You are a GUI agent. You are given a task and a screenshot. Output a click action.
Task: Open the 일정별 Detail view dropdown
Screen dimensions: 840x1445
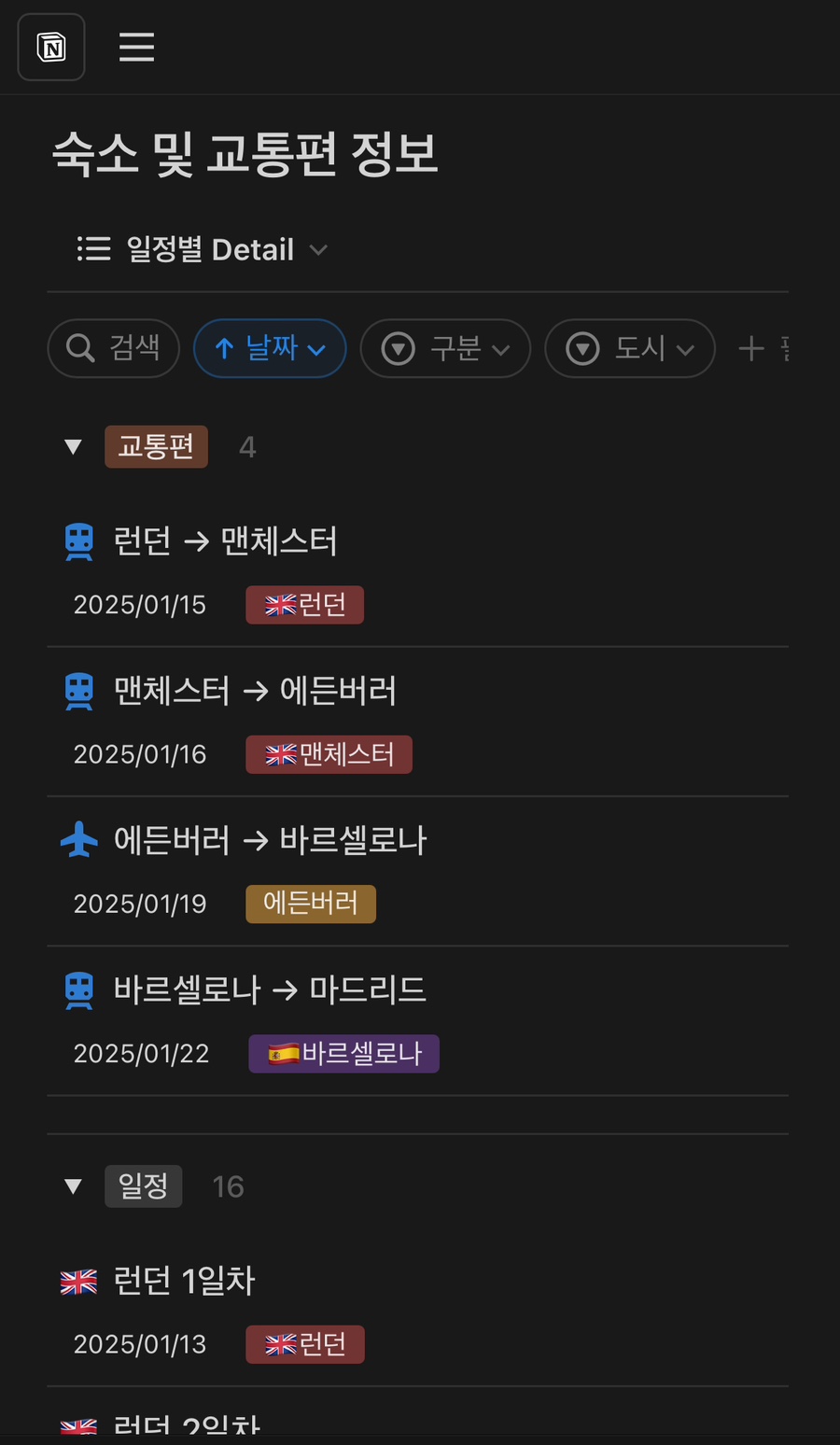203,249
